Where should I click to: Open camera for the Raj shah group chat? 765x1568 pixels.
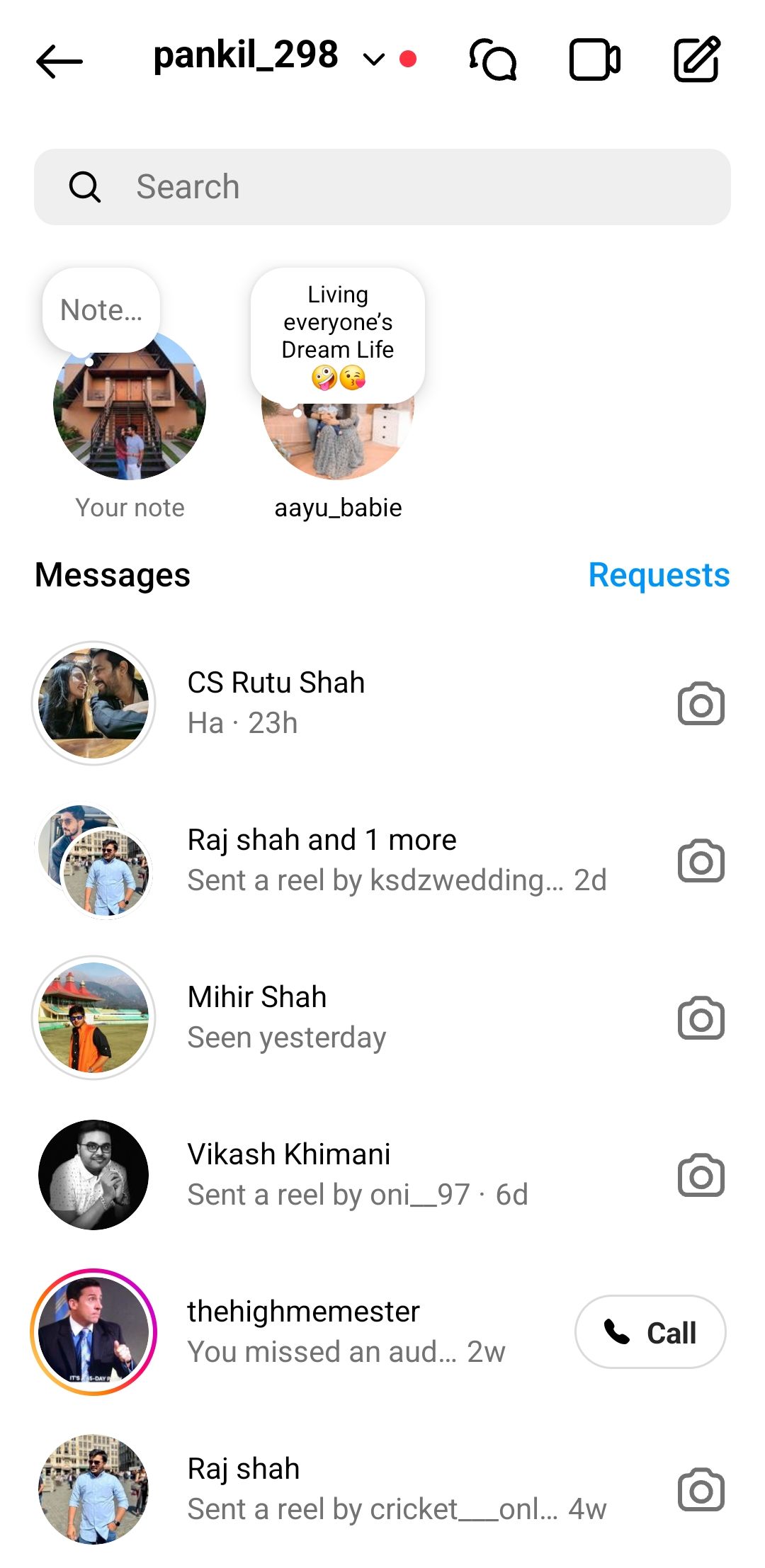click(701, 861)
